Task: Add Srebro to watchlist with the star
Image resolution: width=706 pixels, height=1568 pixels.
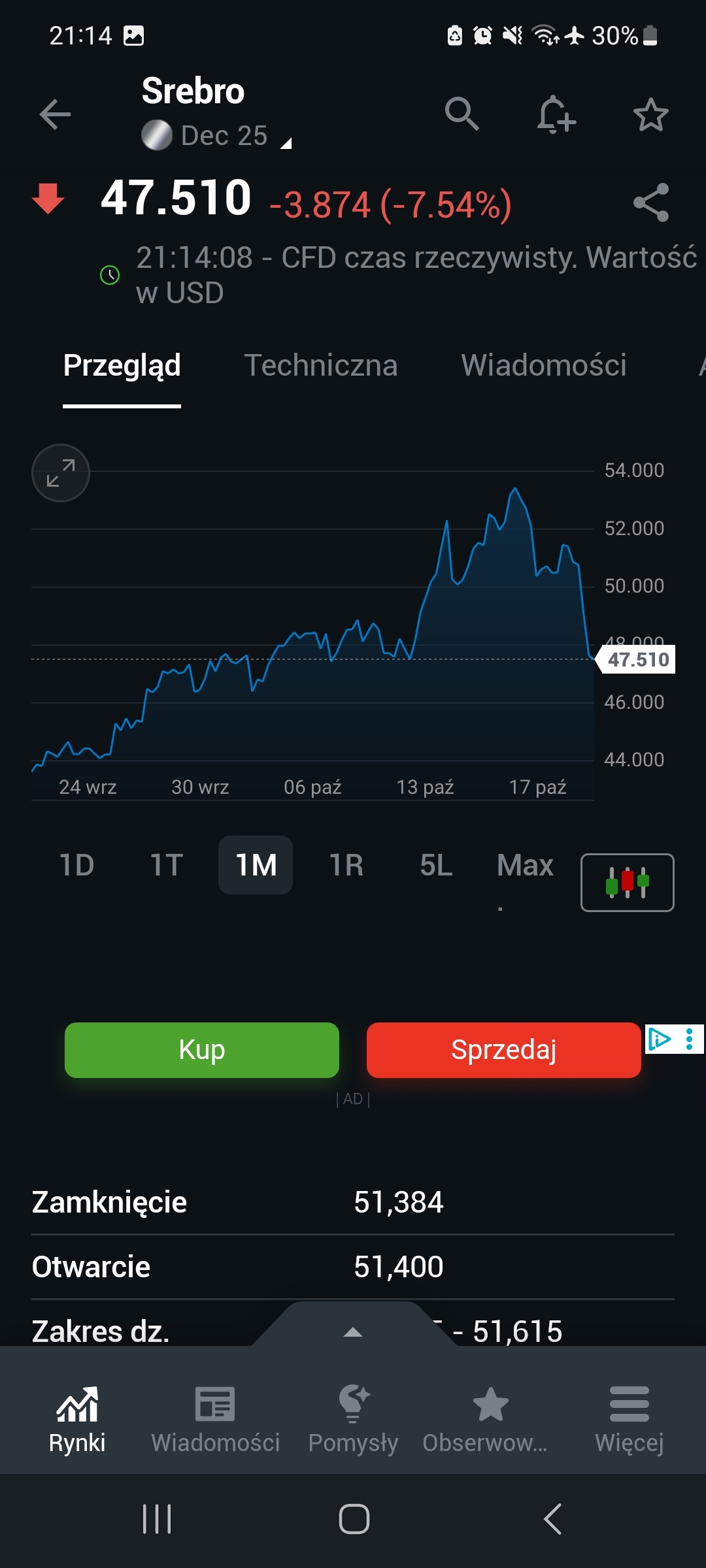Action: (650, 115)
